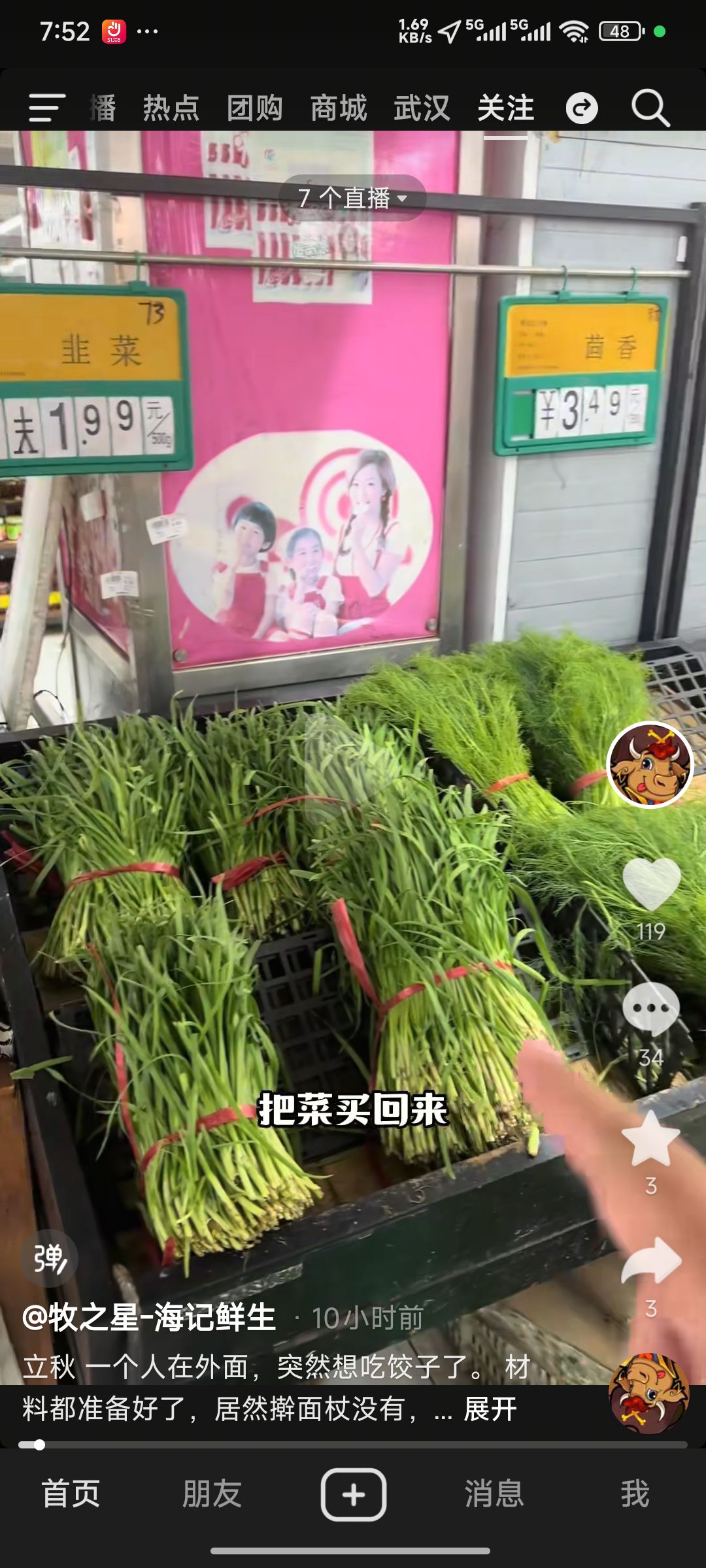706x1568 pixels.
Task: Switch to the 商城 tab
Action: click(x=339, y=108)
